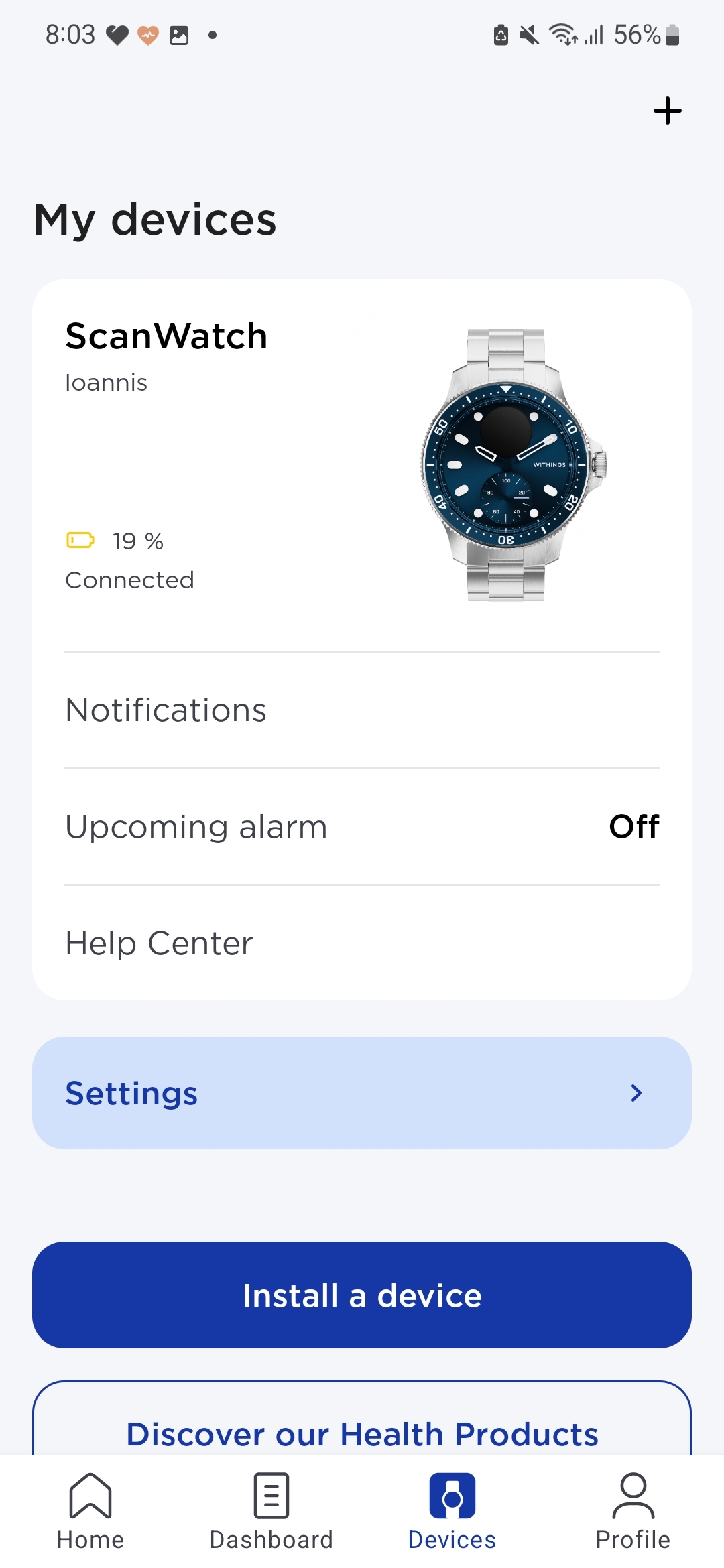
Task: Tap the Profile icon in bottom navigation
Action: coord(632,1496)
